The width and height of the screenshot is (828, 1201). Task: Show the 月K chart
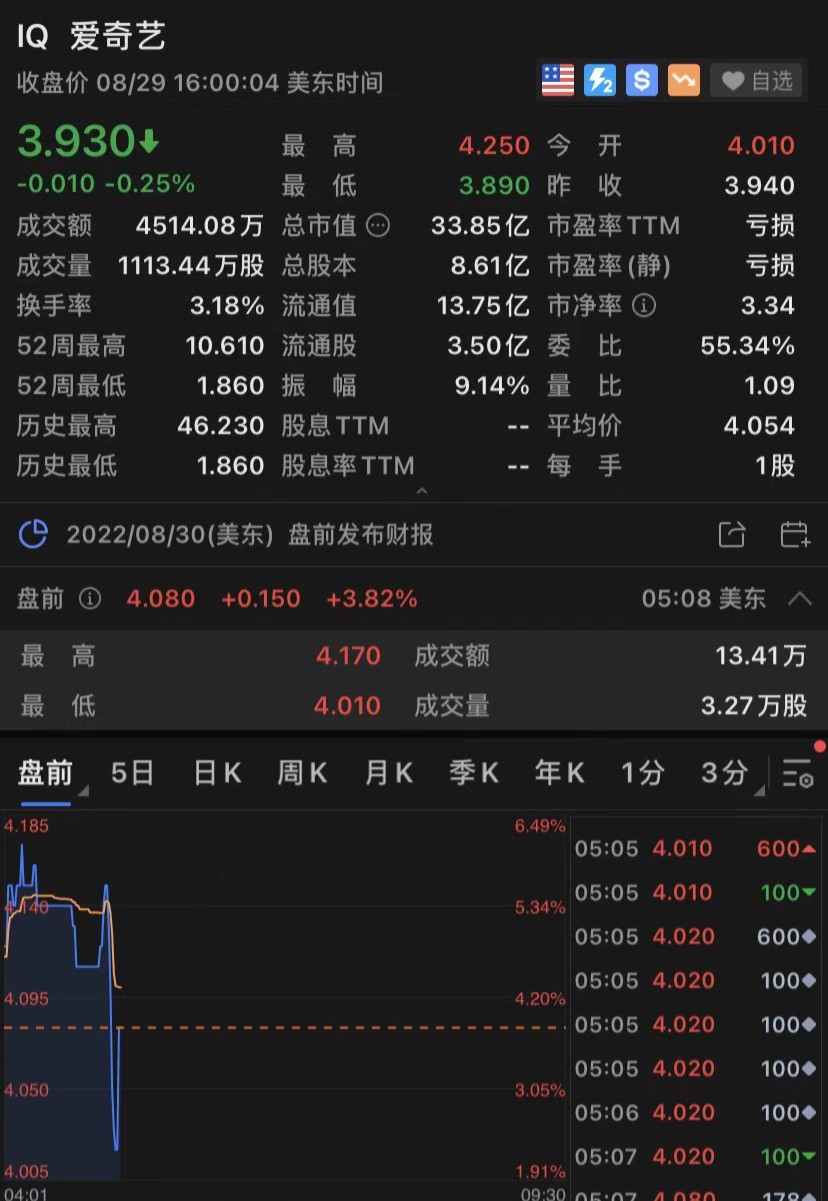[x=389, y=773]
